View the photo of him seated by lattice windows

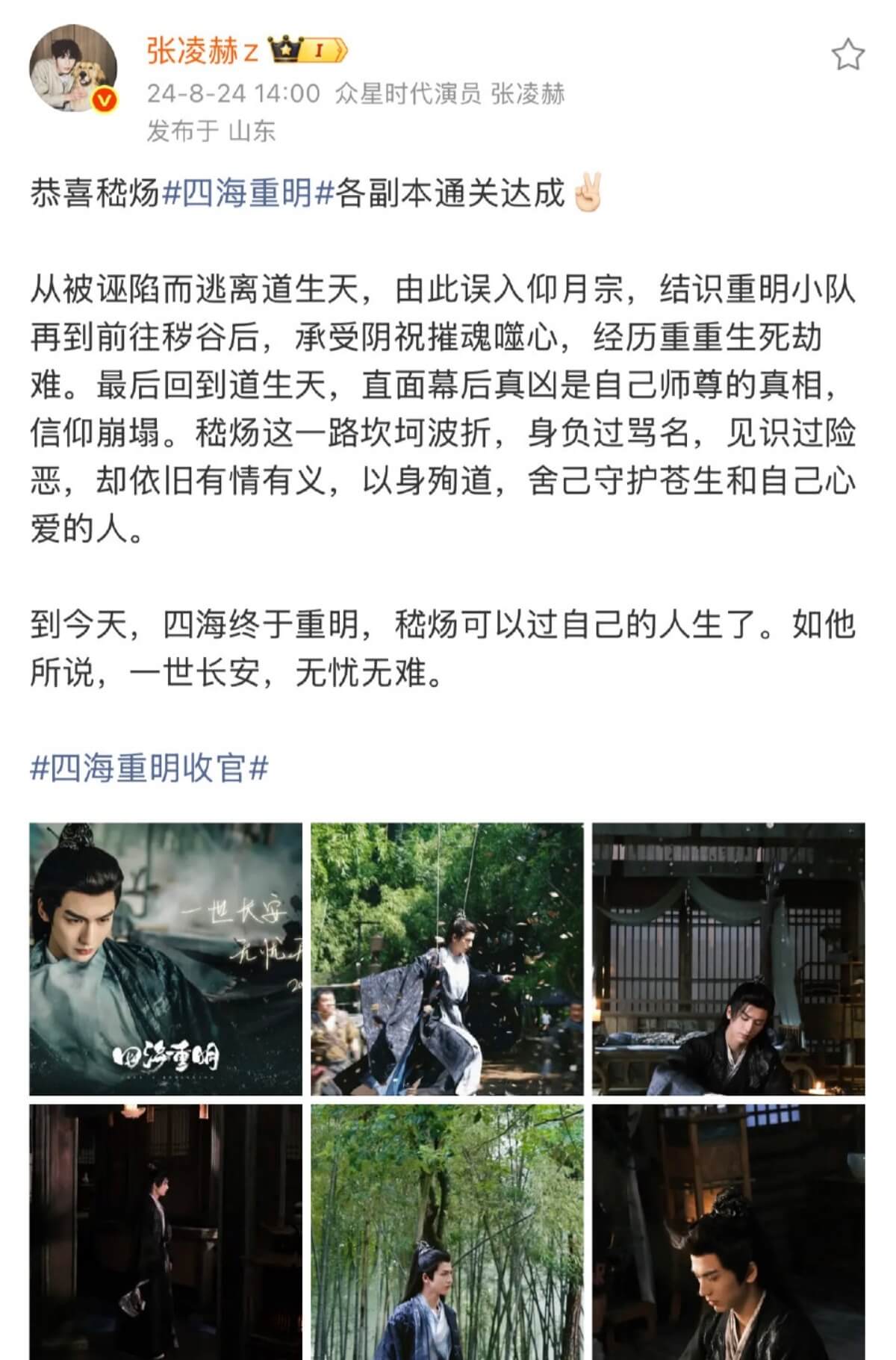point(728,959)
